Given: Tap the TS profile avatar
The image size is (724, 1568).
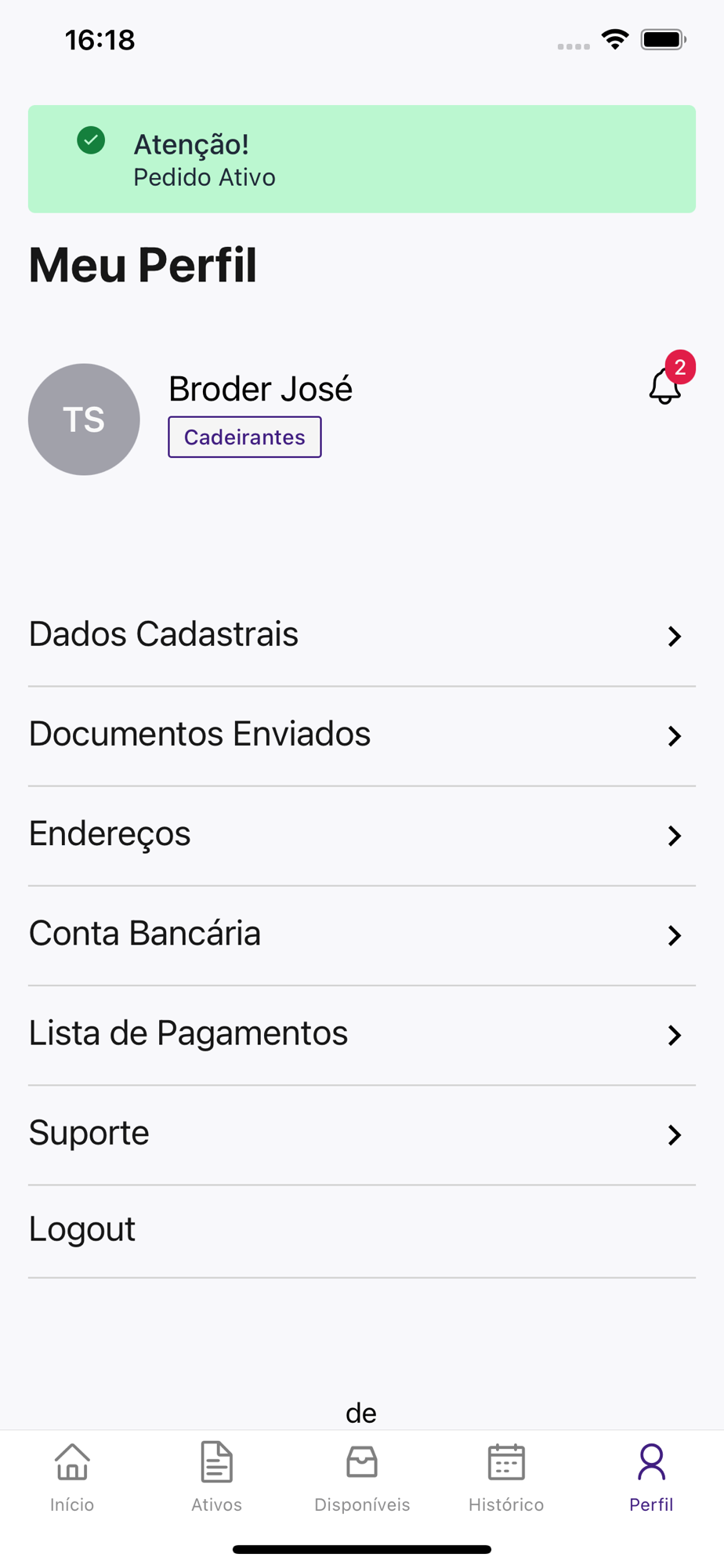Looking at the screenshot, I should pos(84,419).
